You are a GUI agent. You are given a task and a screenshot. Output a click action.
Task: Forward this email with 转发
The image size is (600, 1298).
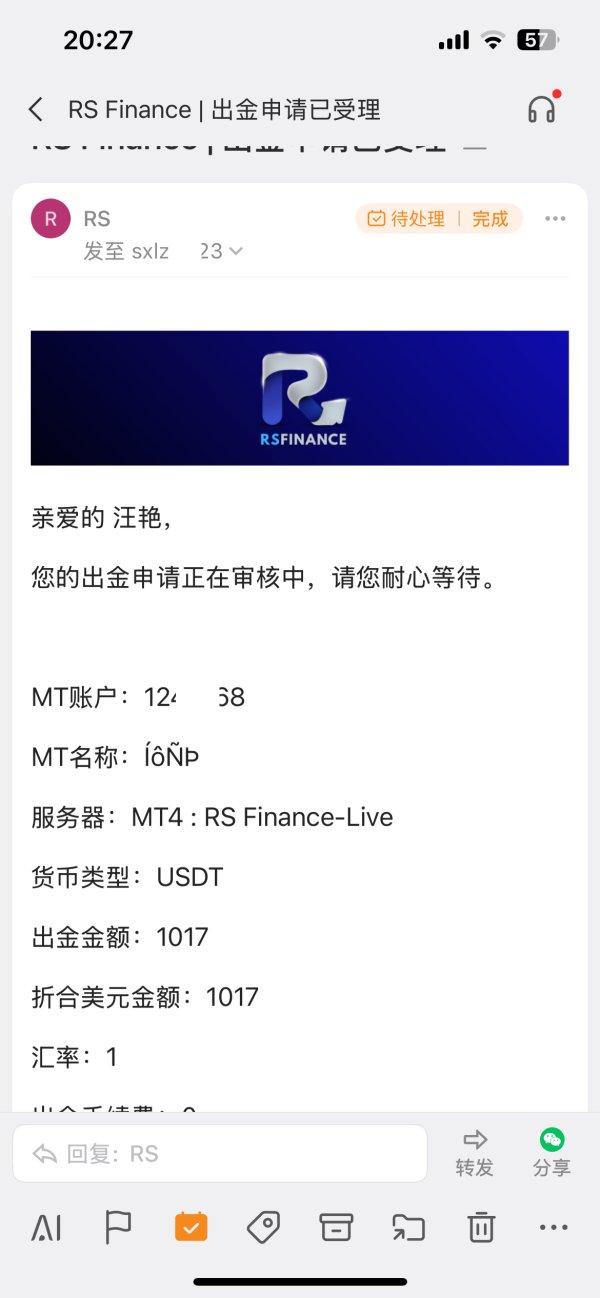[x=475, y=1152]
